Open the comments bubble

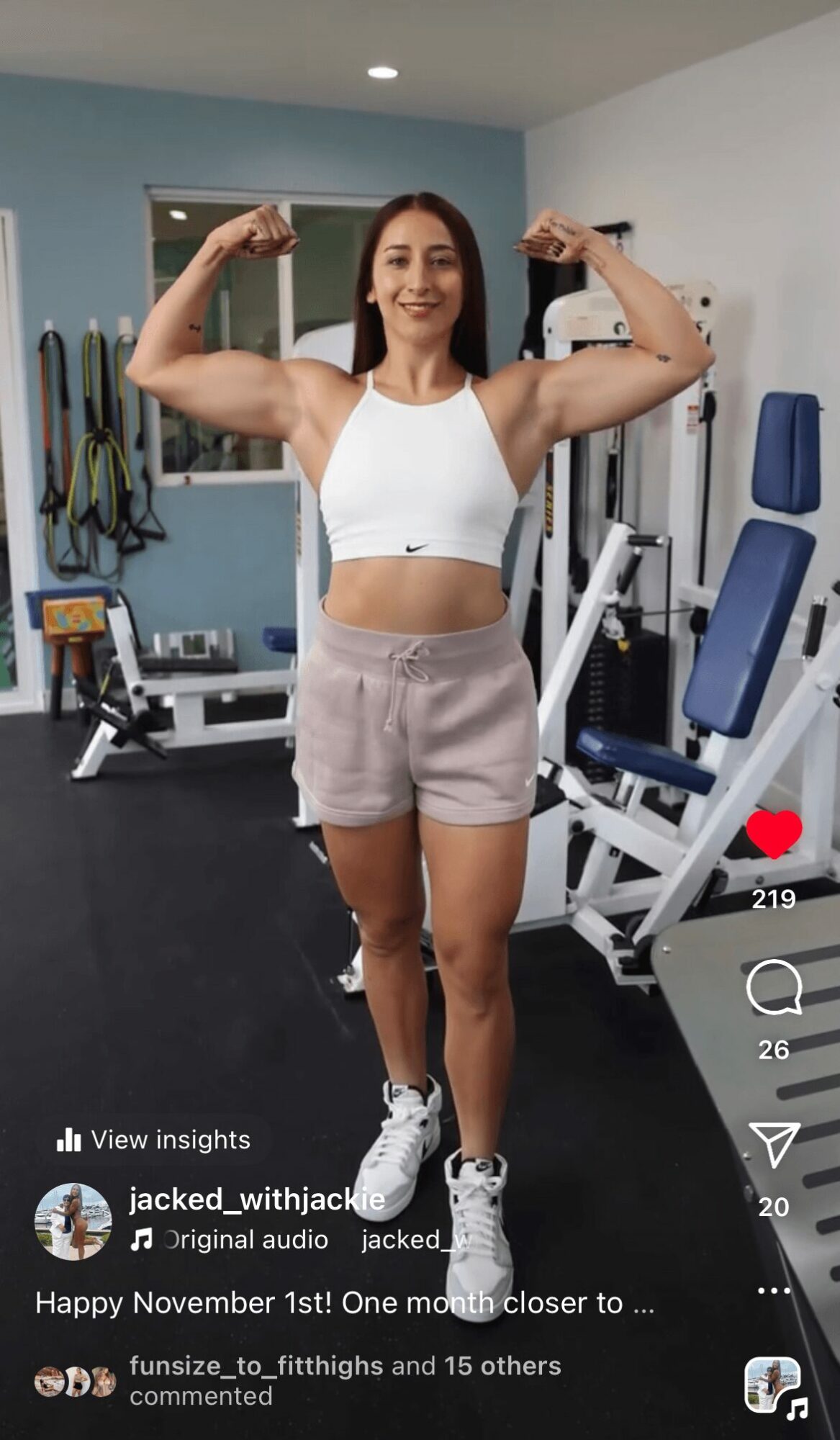[x=774, y=987]
